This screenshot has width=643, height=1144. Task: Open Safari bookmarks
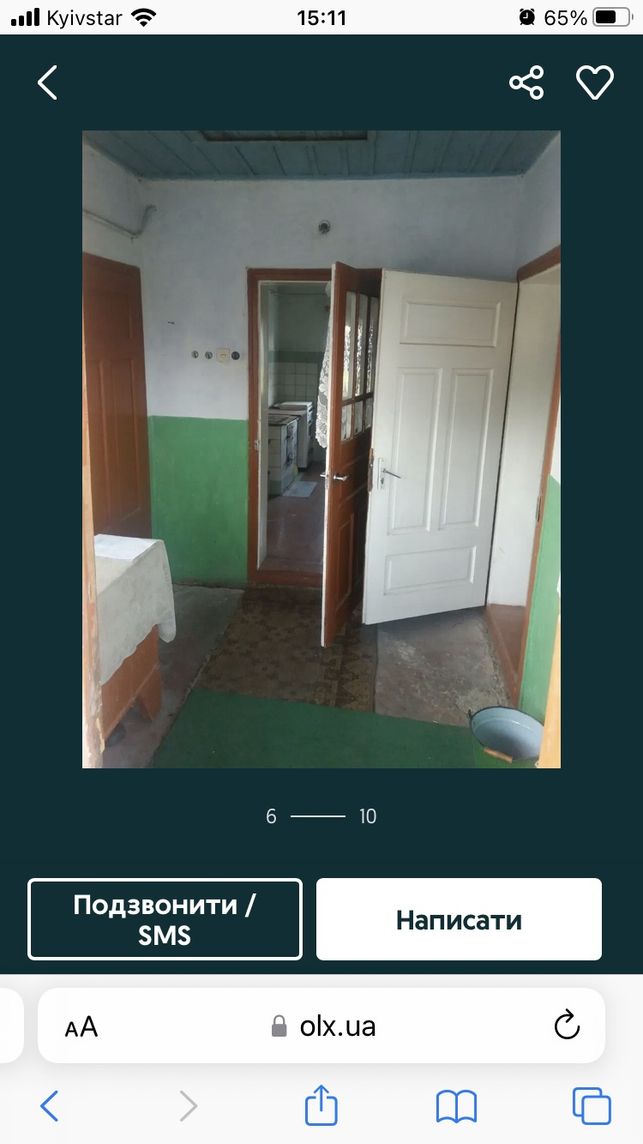456,1106
